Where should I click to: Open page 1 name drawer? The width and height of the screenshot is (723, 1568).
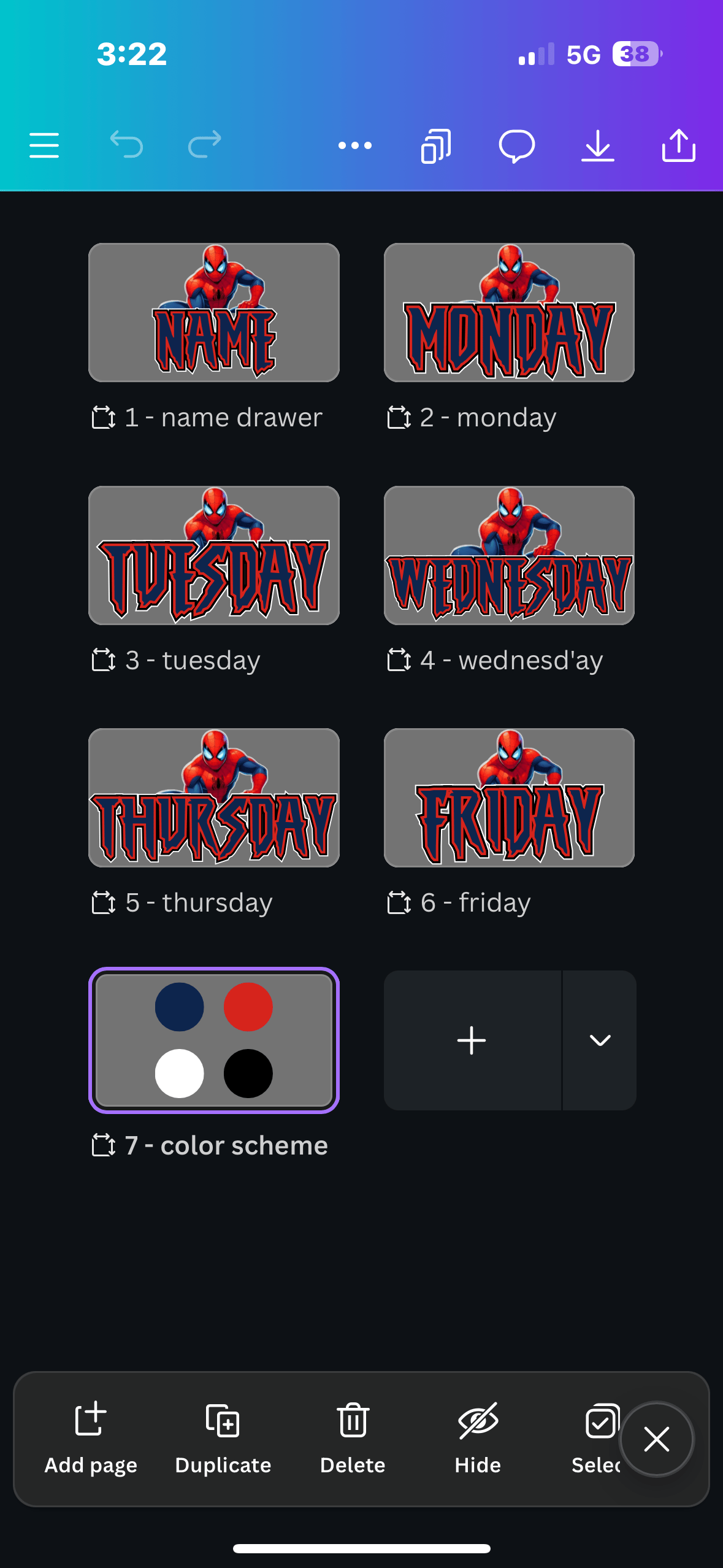pos(214,313)
